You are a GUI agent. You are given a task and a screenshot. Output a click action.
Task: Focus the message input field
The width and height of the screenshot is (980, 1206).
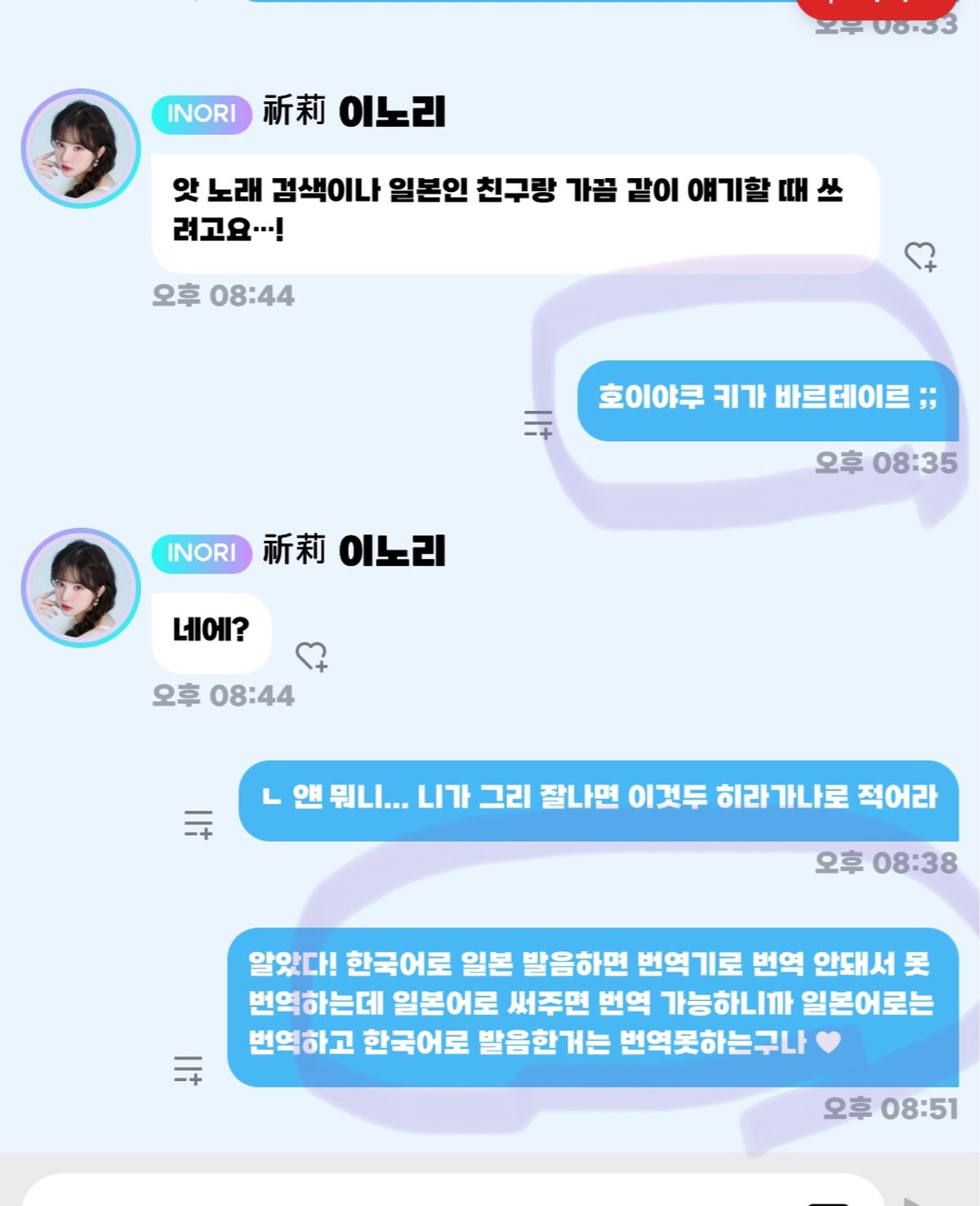coord(449,1193)
